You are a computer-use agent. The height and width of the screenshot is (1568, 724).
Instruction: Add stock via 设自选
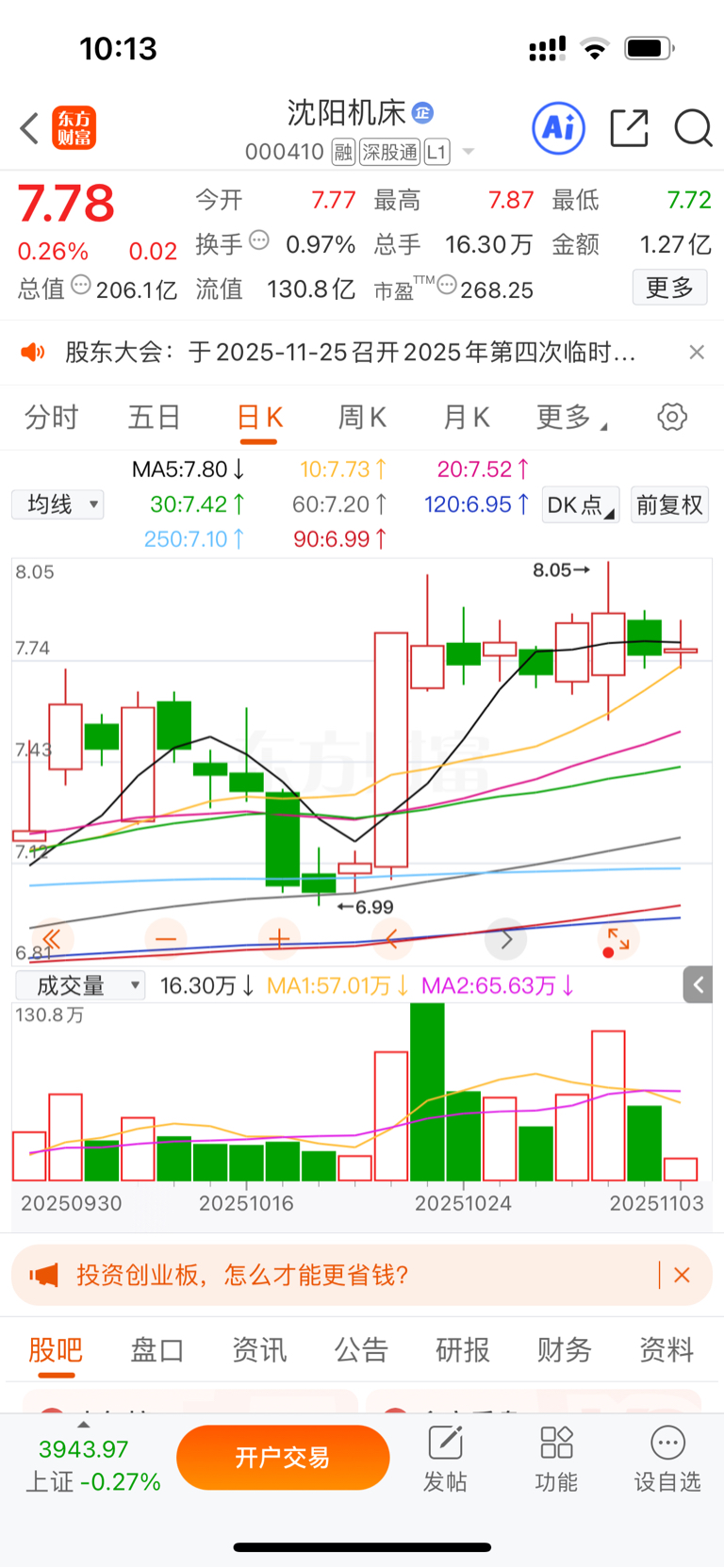click(x=667, y=1458)
